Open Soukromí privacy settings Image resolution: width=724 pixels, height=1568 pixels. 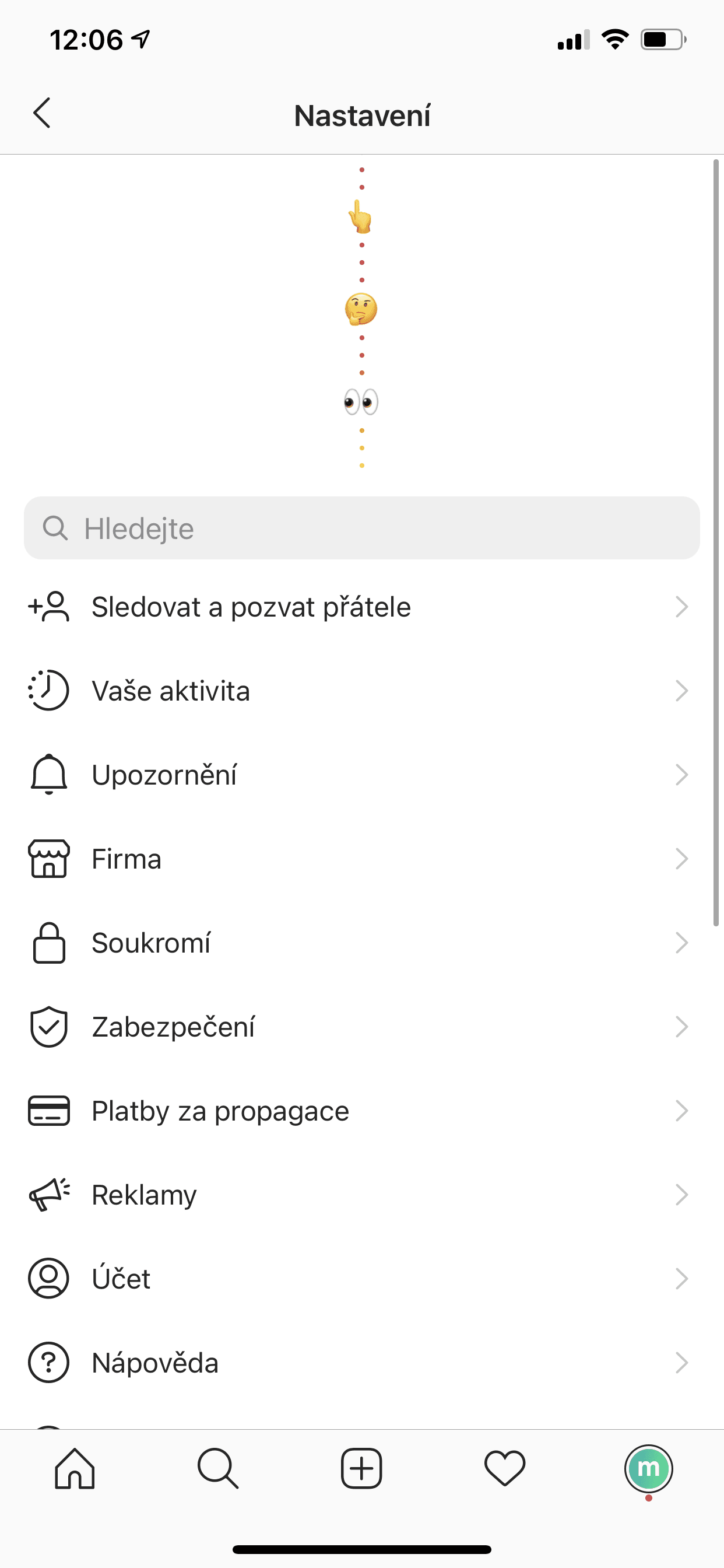point(361,943)
